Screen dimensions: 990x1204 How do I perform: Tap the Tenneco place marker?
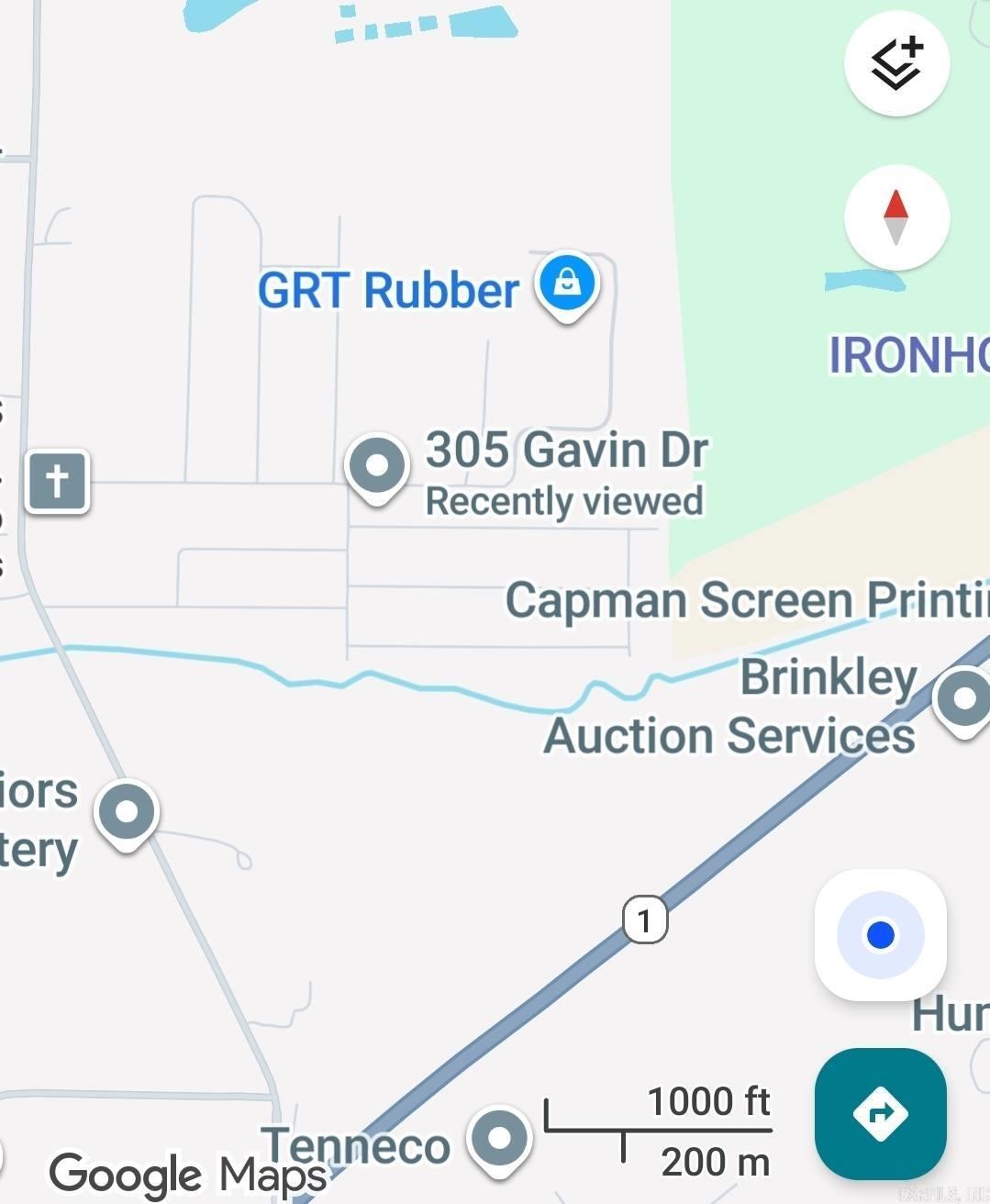tap(499, 1138)
